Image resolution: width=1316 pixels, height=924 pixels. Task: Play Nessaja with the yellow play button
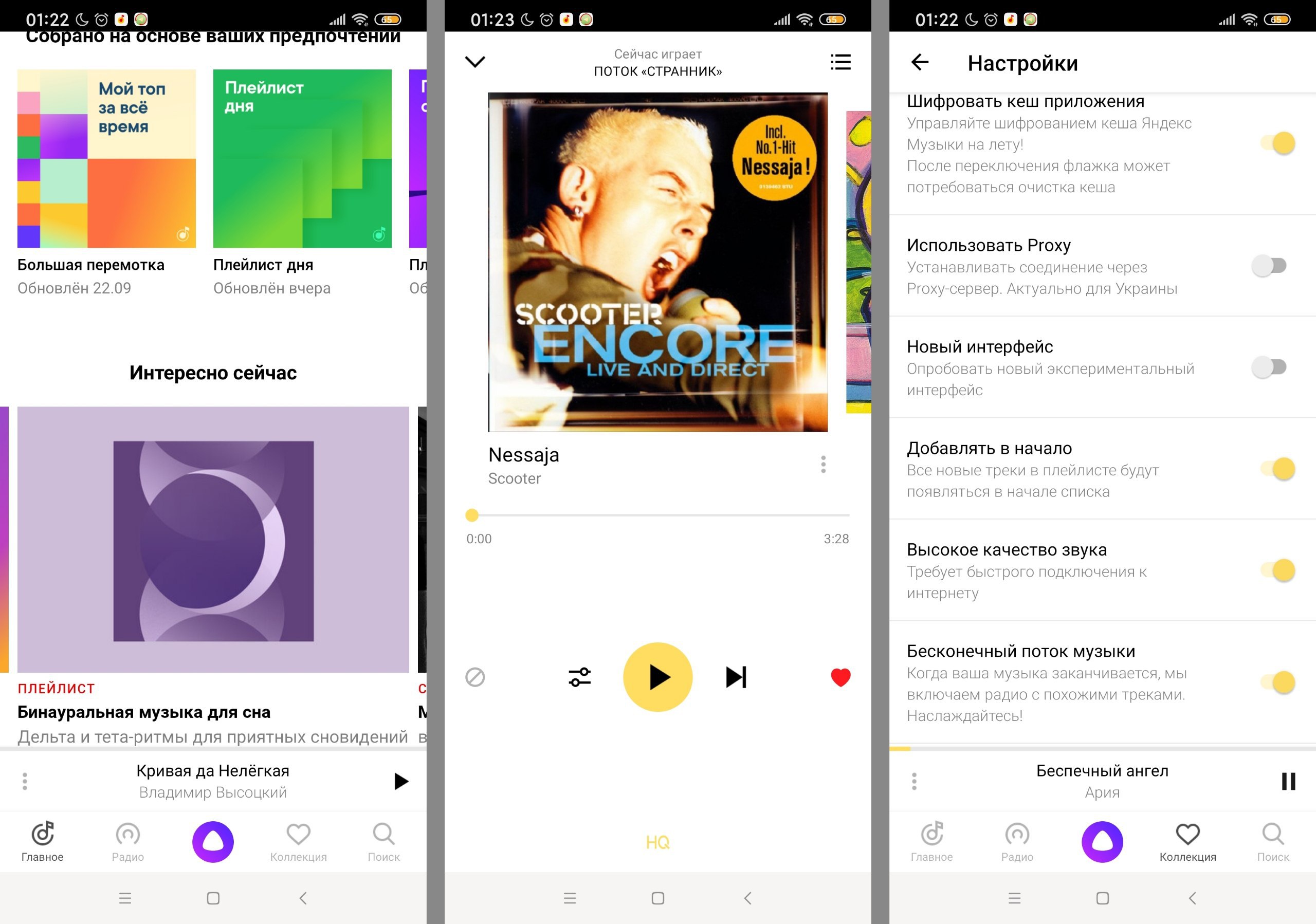(x=657, y=677)
